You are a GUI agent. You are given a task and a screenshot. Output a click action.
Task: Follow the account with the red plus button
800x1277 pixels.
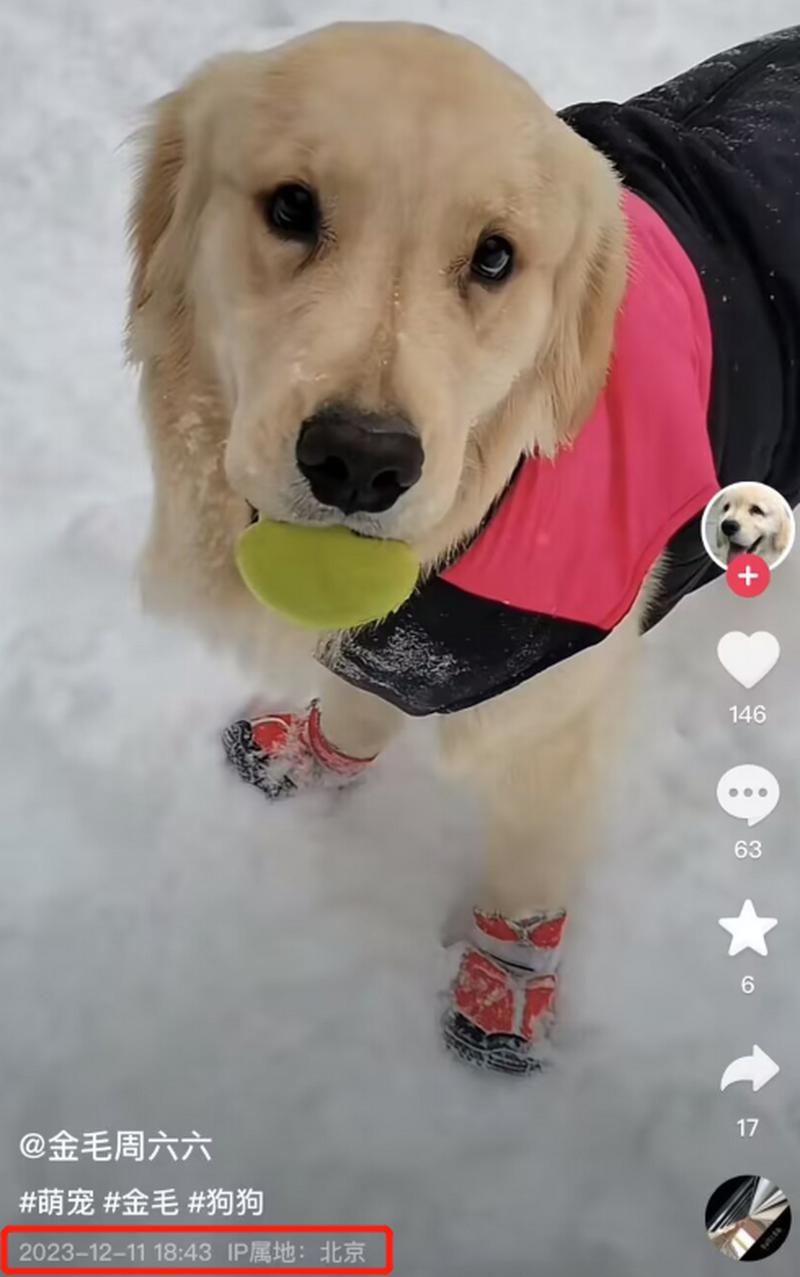(x=747, y=576)
